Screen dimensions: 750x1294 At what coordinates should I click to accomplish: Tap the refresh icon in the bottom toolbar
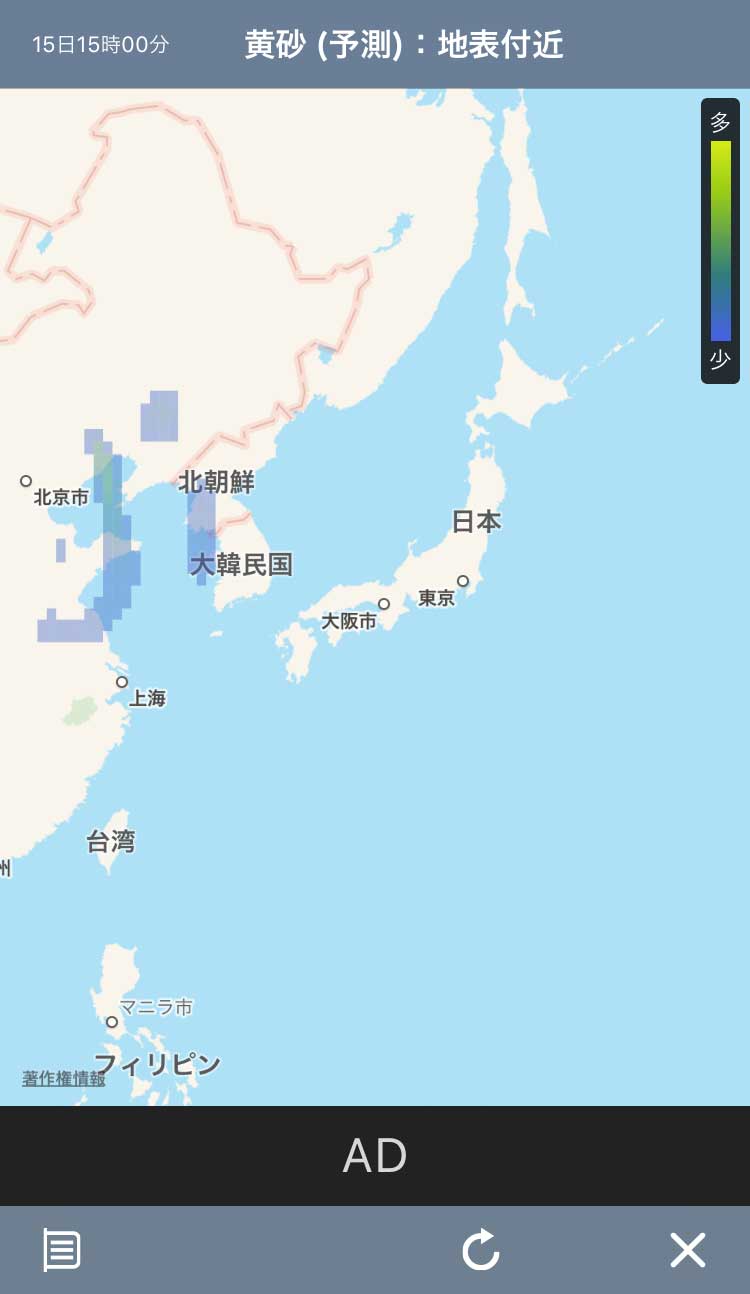[481, 1249]
